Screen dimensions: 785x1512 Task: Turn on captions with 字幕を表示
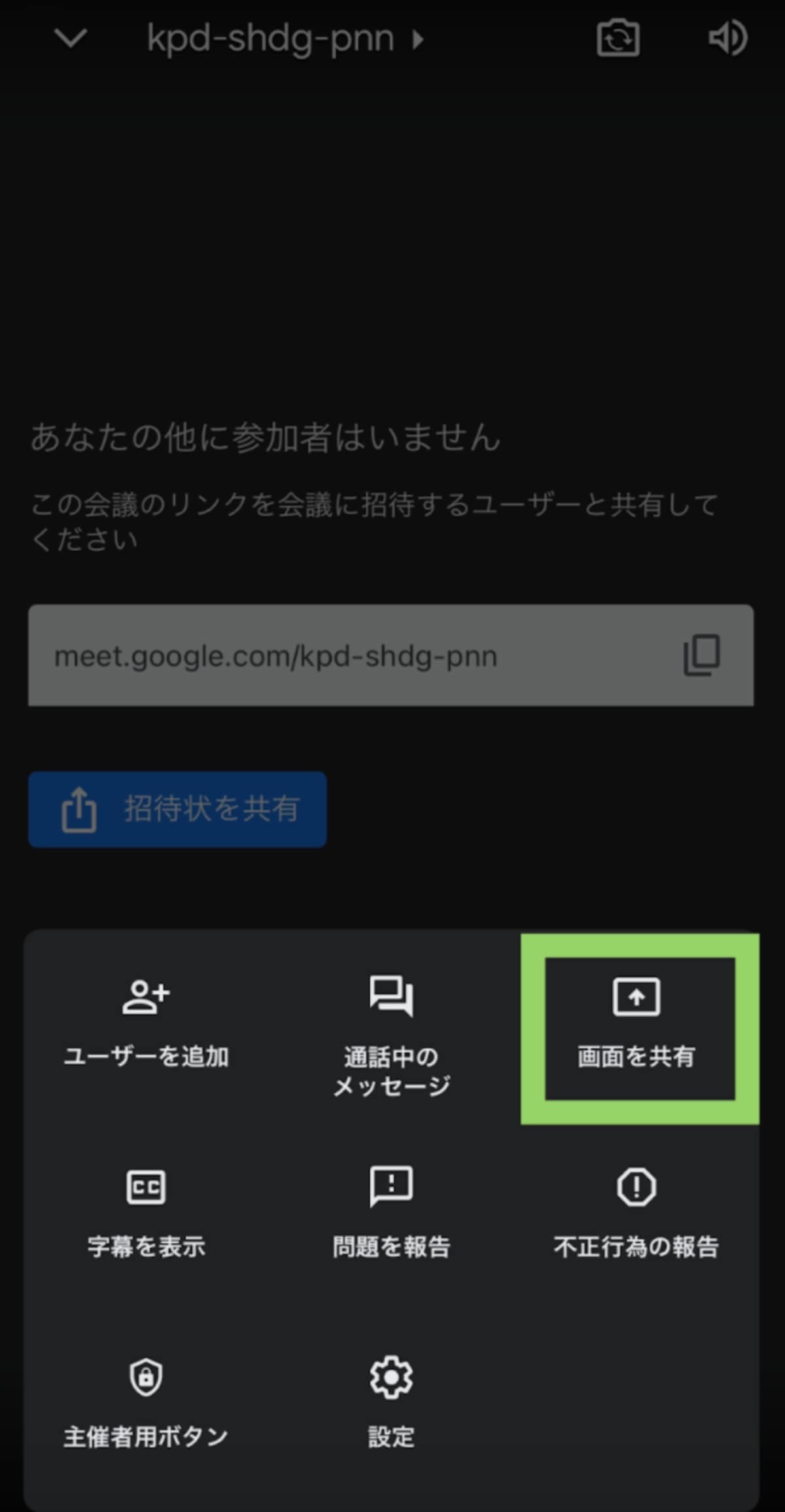click(x=146, y=1214)
